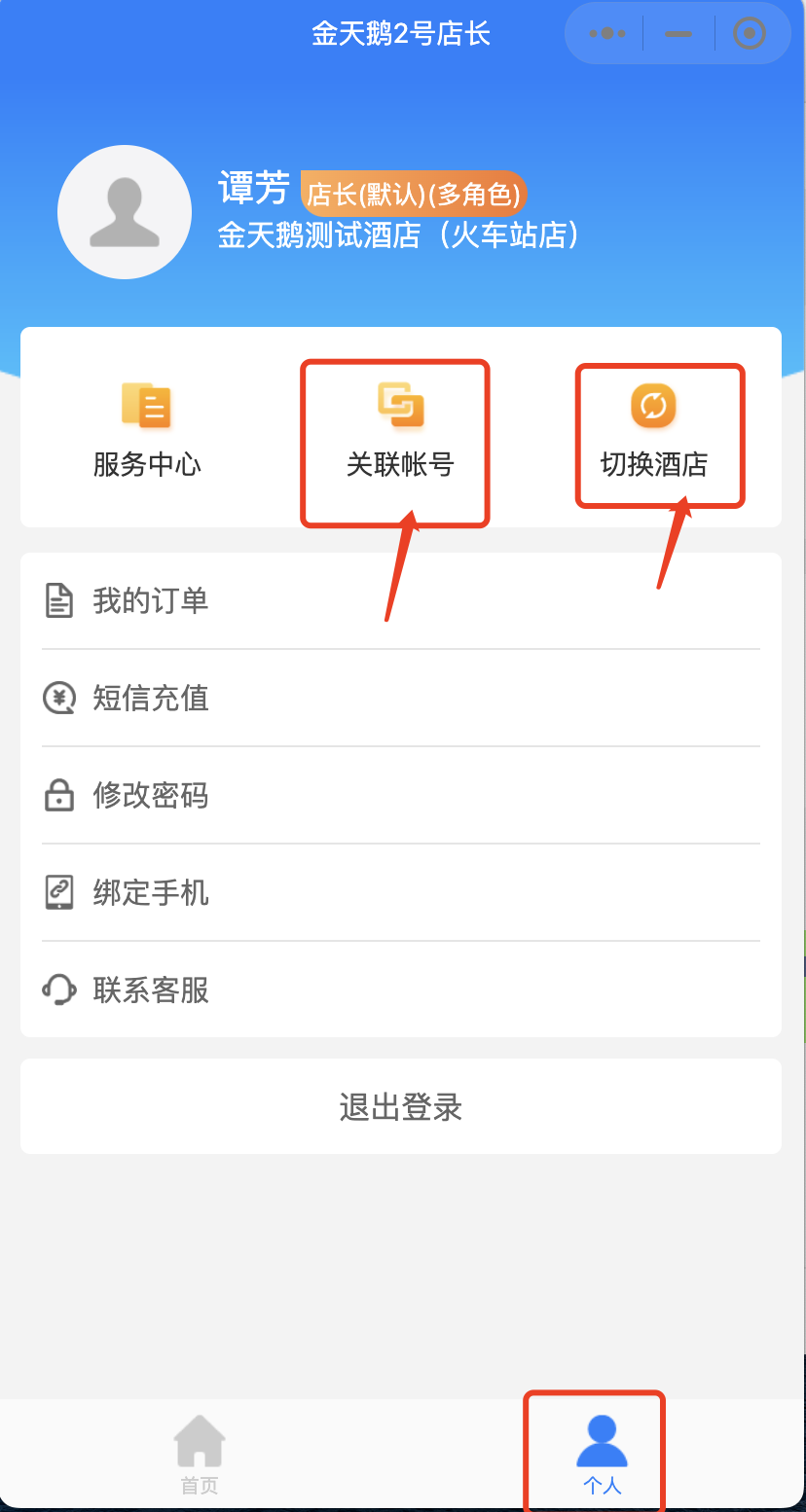The height and width of the screenshot is (1512, 806).
Task: Open 服务中心 service center
Action: 146,428
